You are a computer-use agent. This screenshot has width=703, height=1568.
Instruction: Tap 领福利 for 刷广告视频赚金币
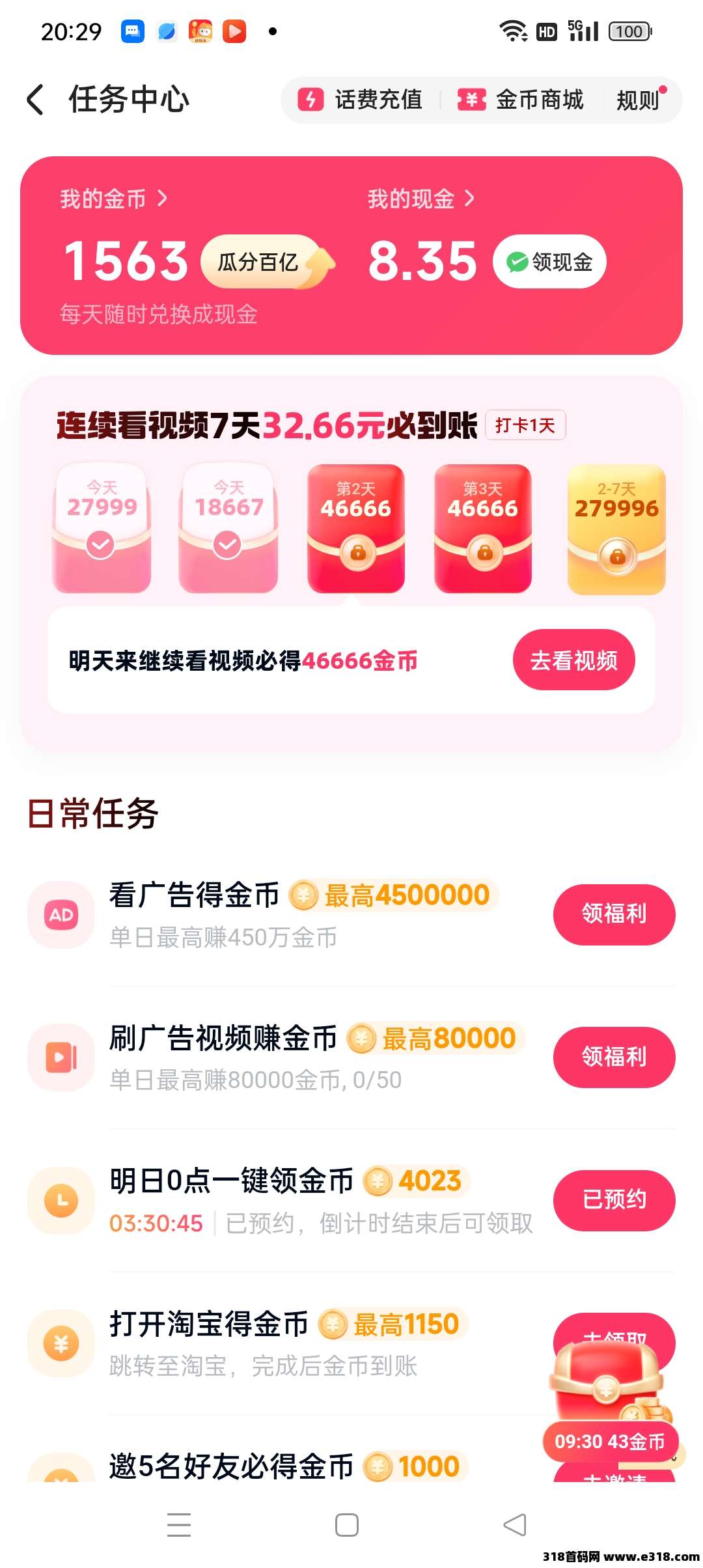(614, 1057)
